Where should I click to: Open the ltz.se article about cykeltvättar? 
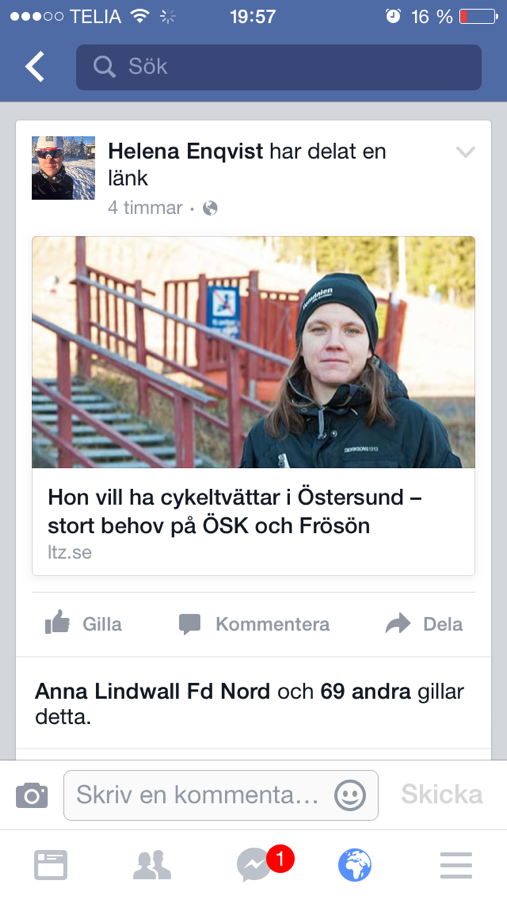[253, 406]
